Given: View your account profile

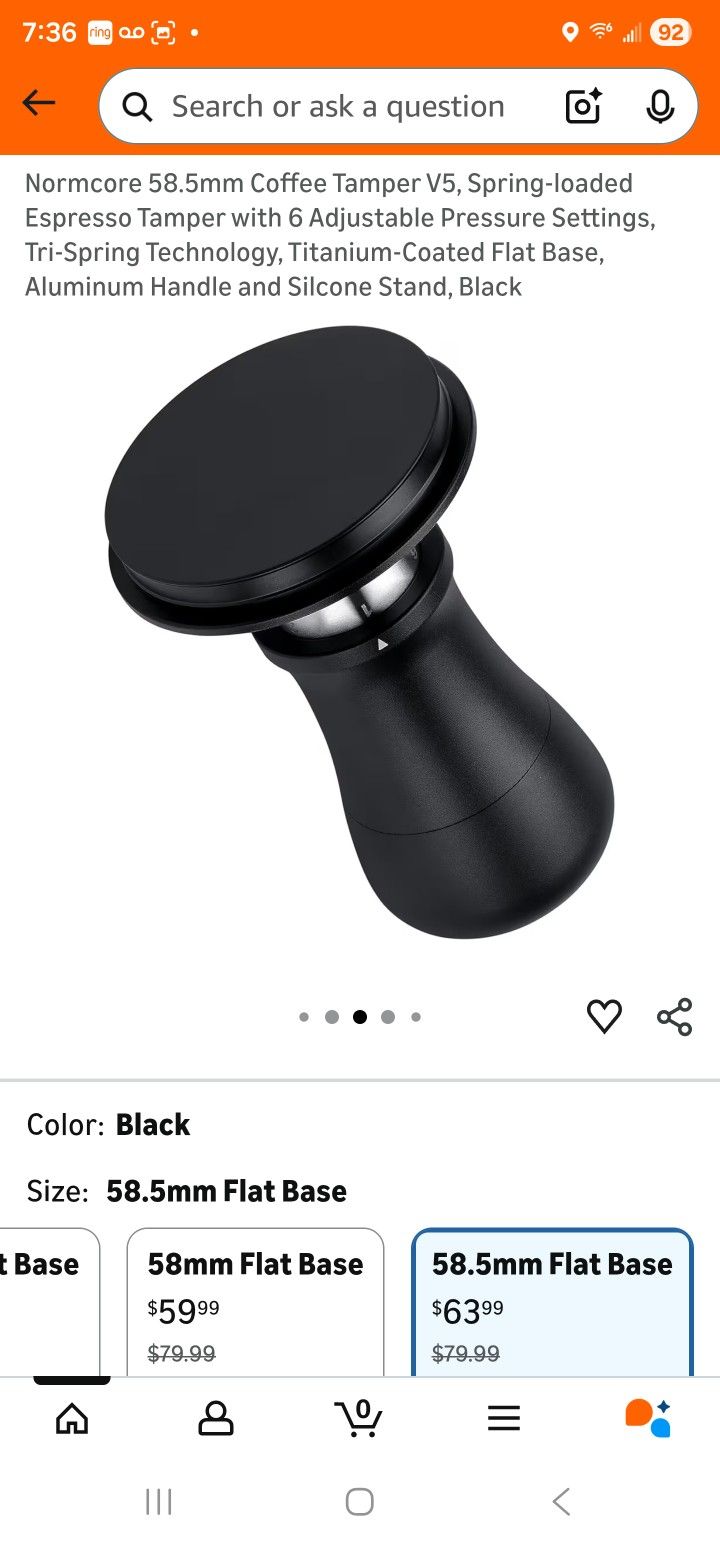Looking at the screenshot, I should tap(215, 1417).
